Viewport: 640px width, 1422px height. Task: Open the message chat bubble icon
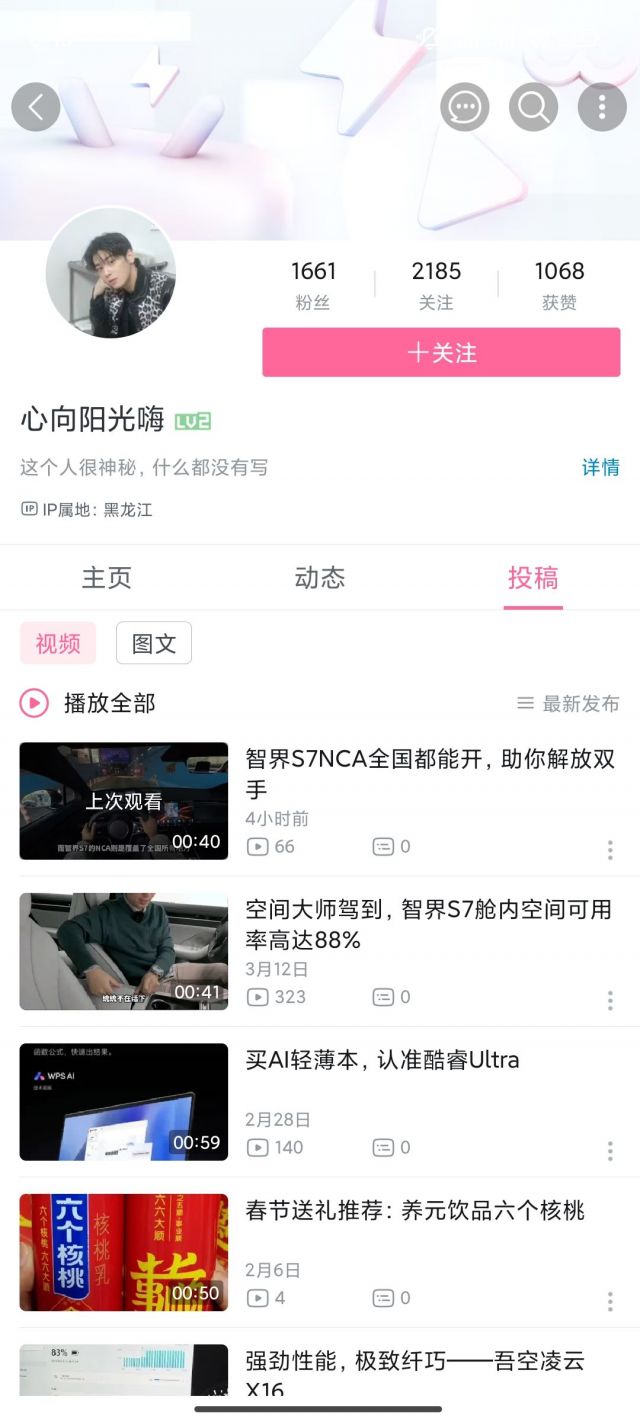coord(465,107)
